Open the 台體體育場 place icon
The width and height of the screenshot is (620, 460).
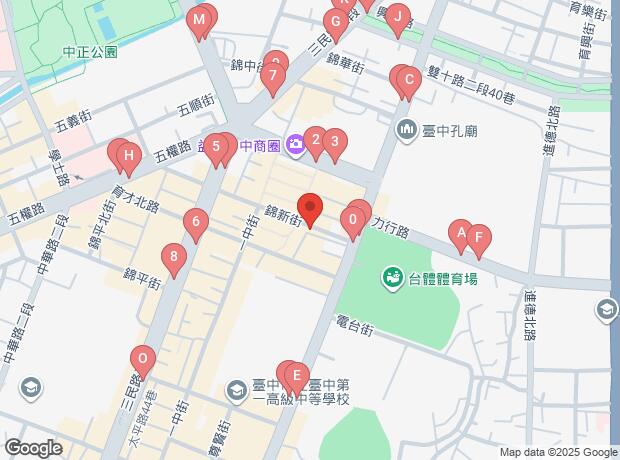(x=393, y=278)
